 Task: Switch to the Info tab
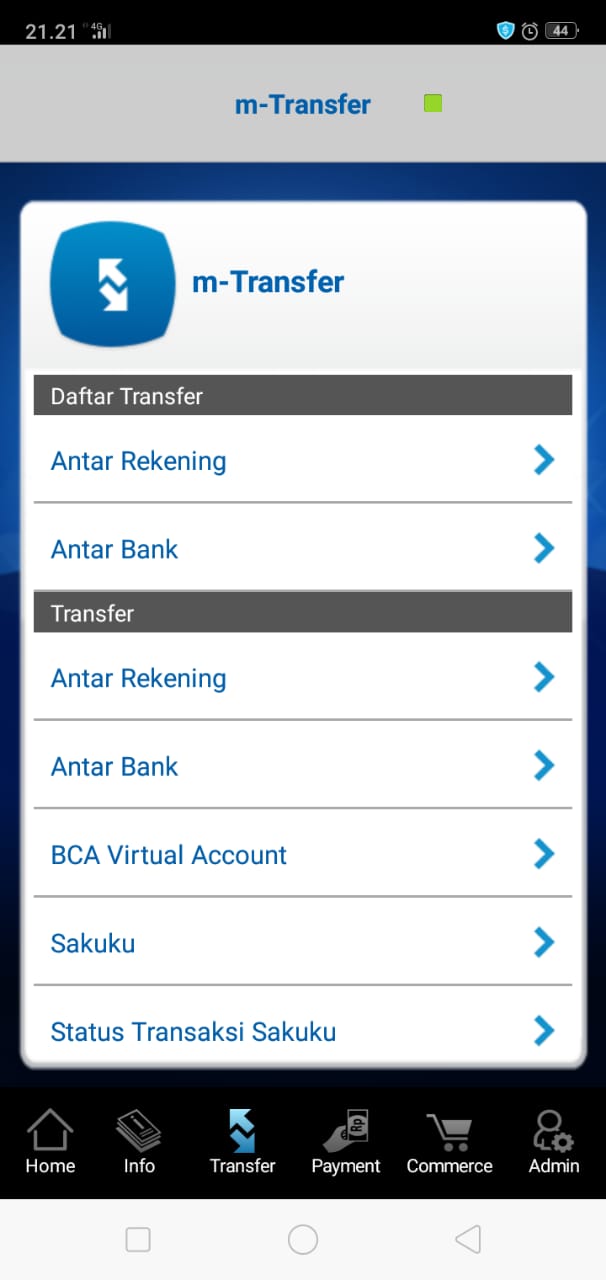(139, 1142)
